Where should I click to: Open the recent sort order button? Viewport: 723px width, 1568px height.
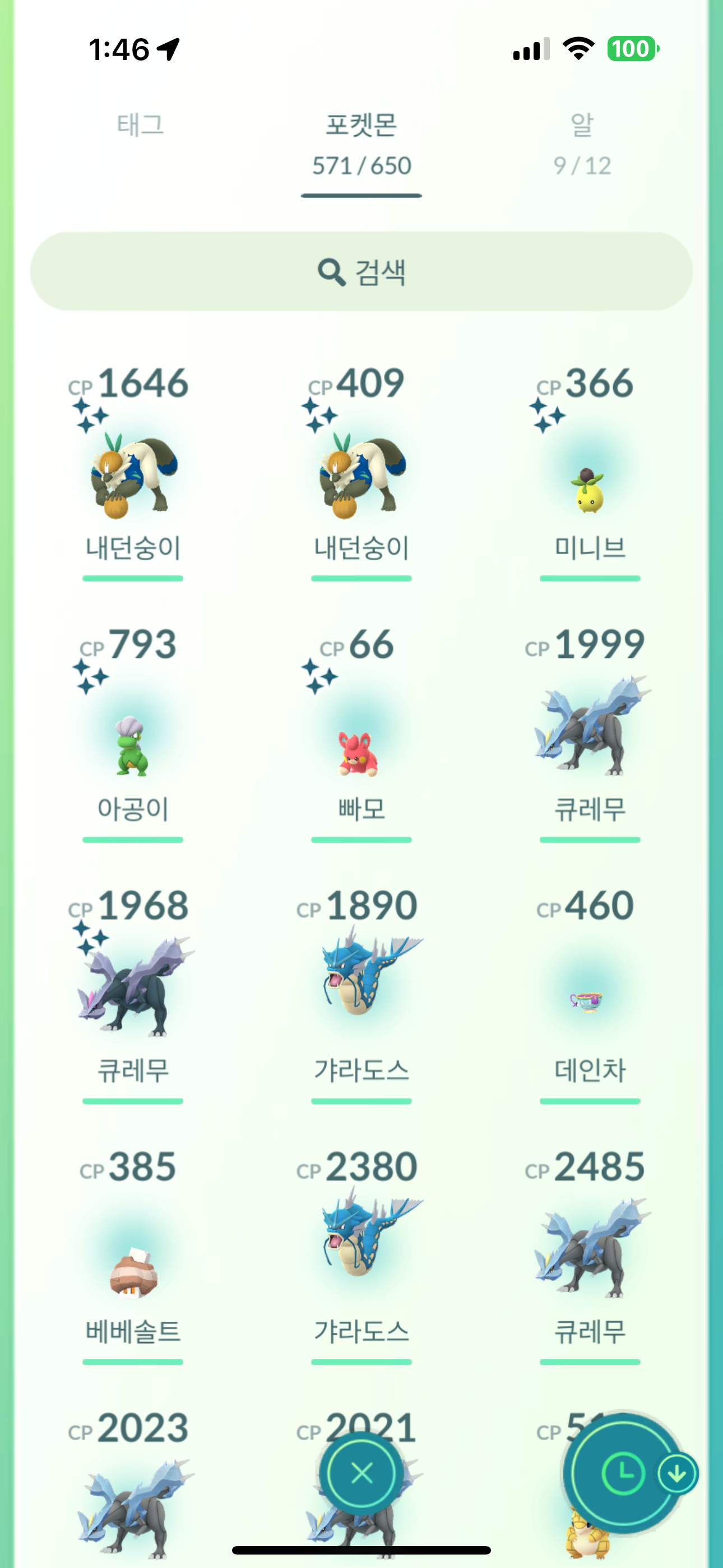click(x=622, y=1474)
